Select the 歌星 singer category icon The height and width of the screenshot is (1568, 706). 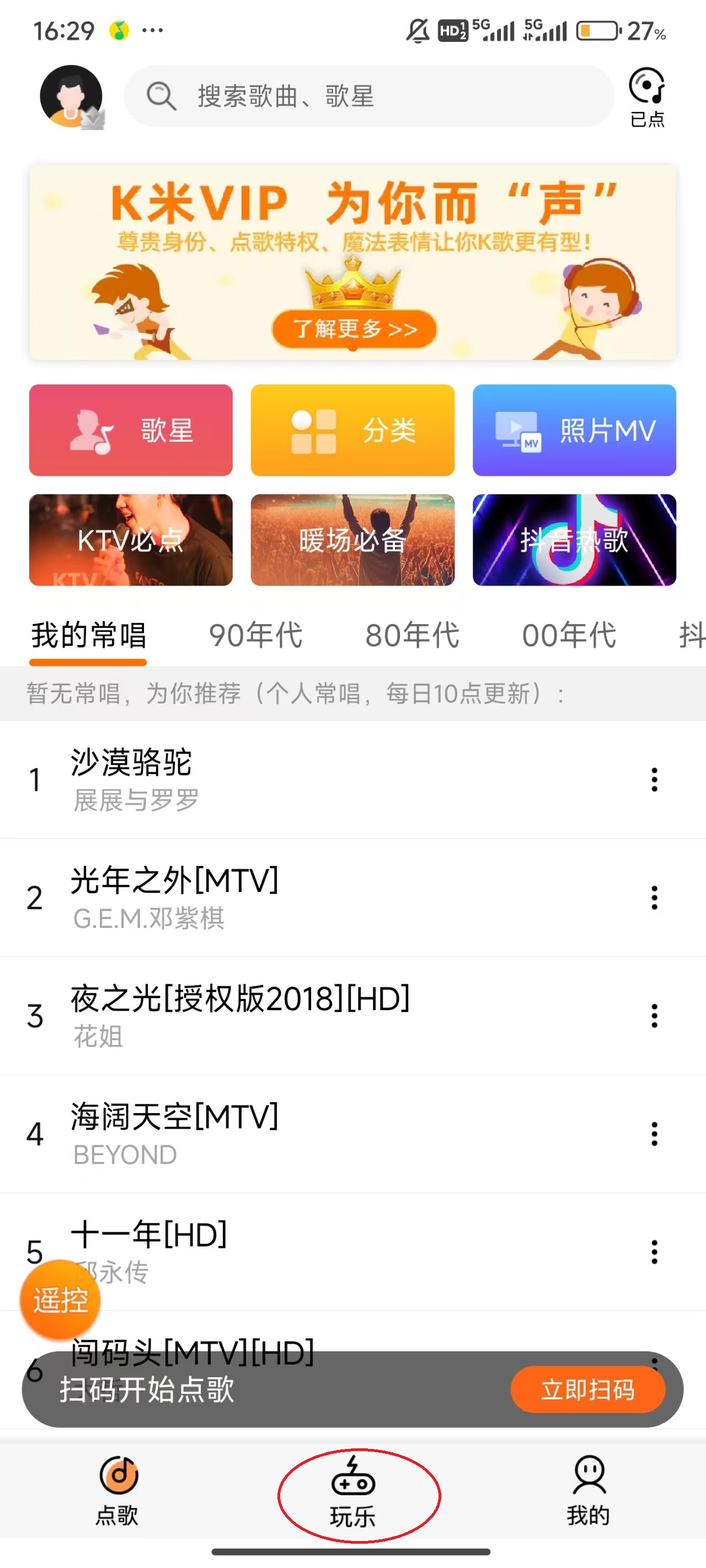click(131, 431)
